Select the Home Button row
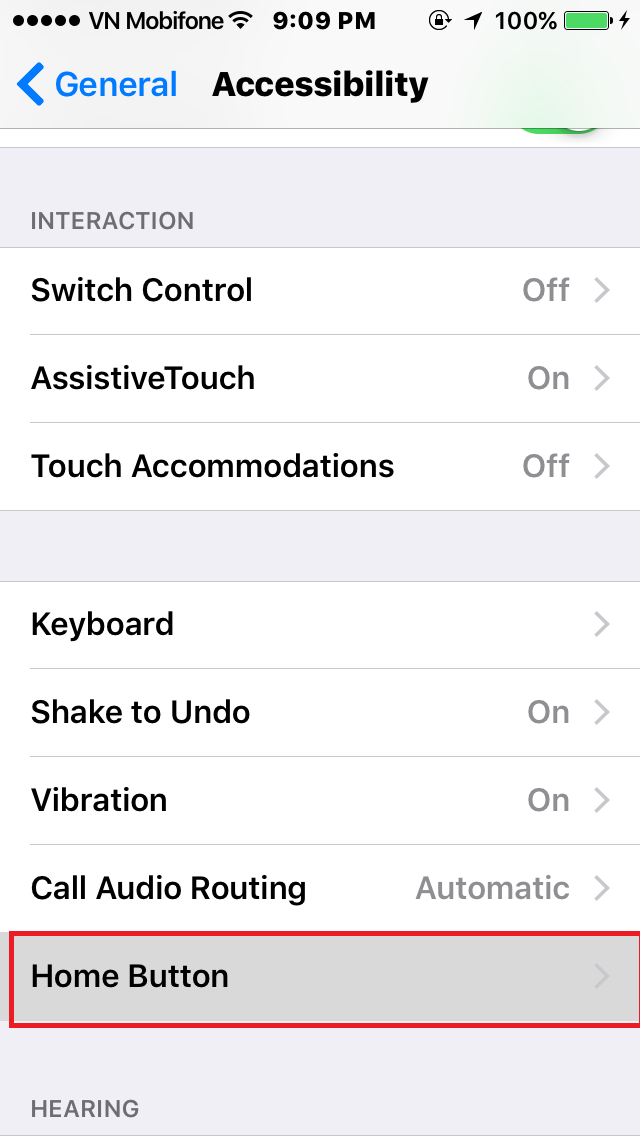 (320, 977)
